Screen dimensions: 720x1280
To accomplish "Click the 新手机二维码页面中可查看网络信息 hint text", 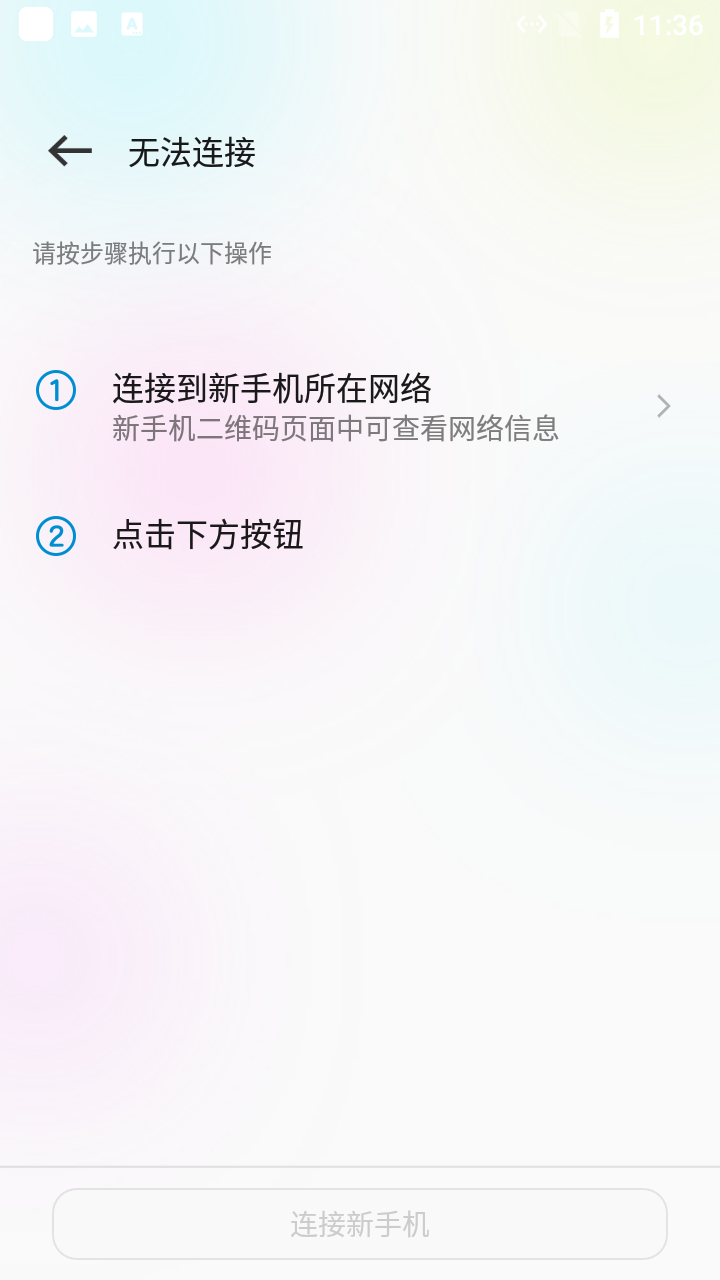I will 336,430.
